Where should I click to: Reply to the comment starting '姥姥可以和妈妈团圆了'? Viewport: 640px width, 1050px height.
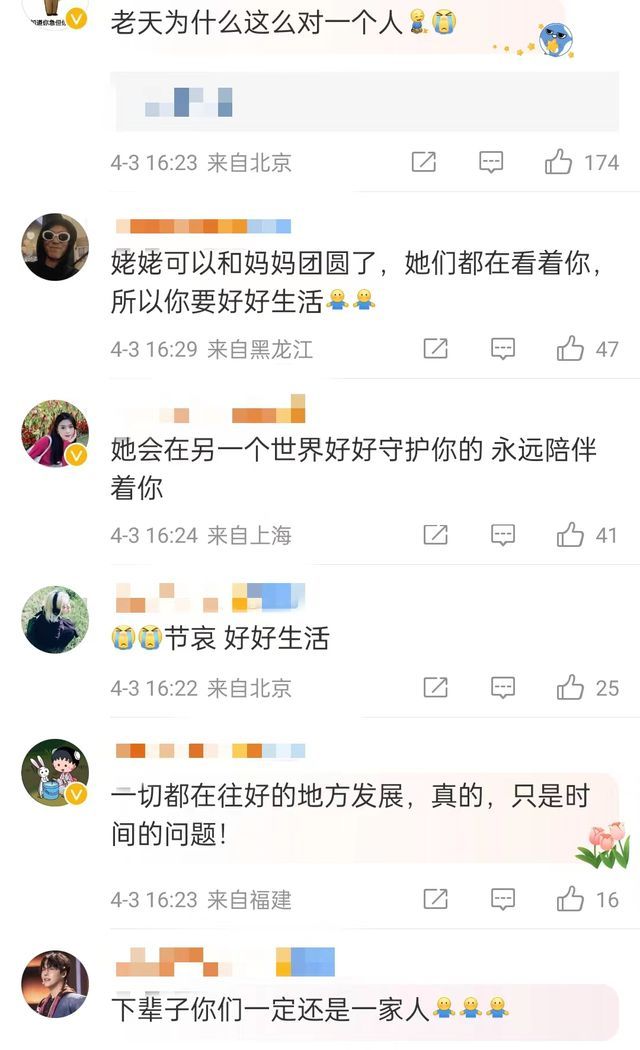(x=502, y=348)
